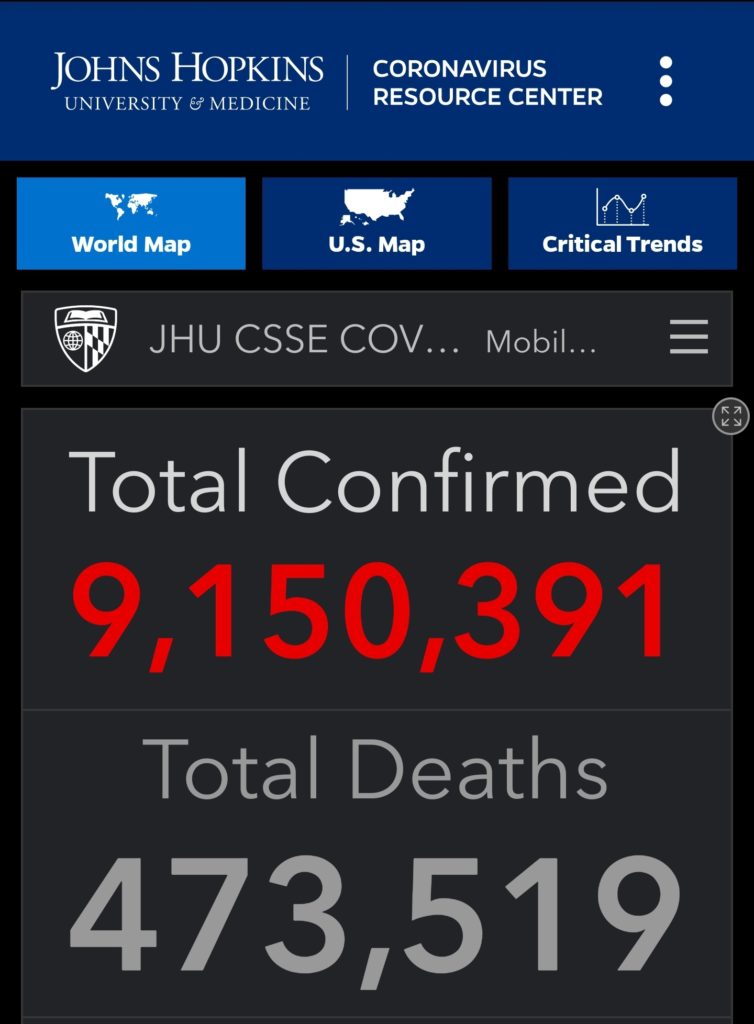
Task: Tap the Johns Hopkins University & Medicine logo
Action: click(187, 82)
